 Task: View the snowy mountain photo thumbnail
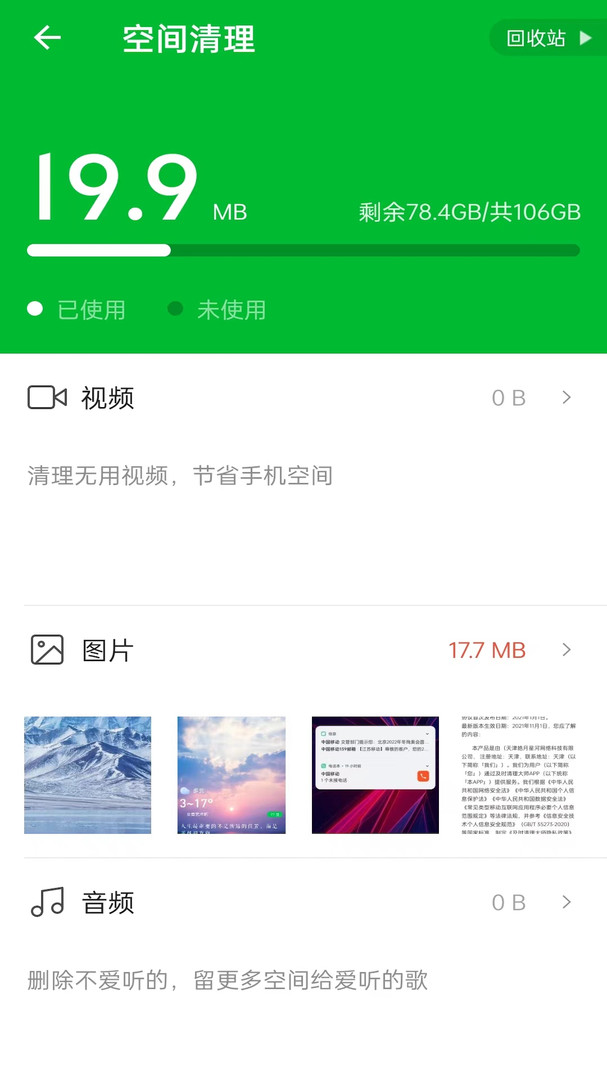(x=88, y=775)
